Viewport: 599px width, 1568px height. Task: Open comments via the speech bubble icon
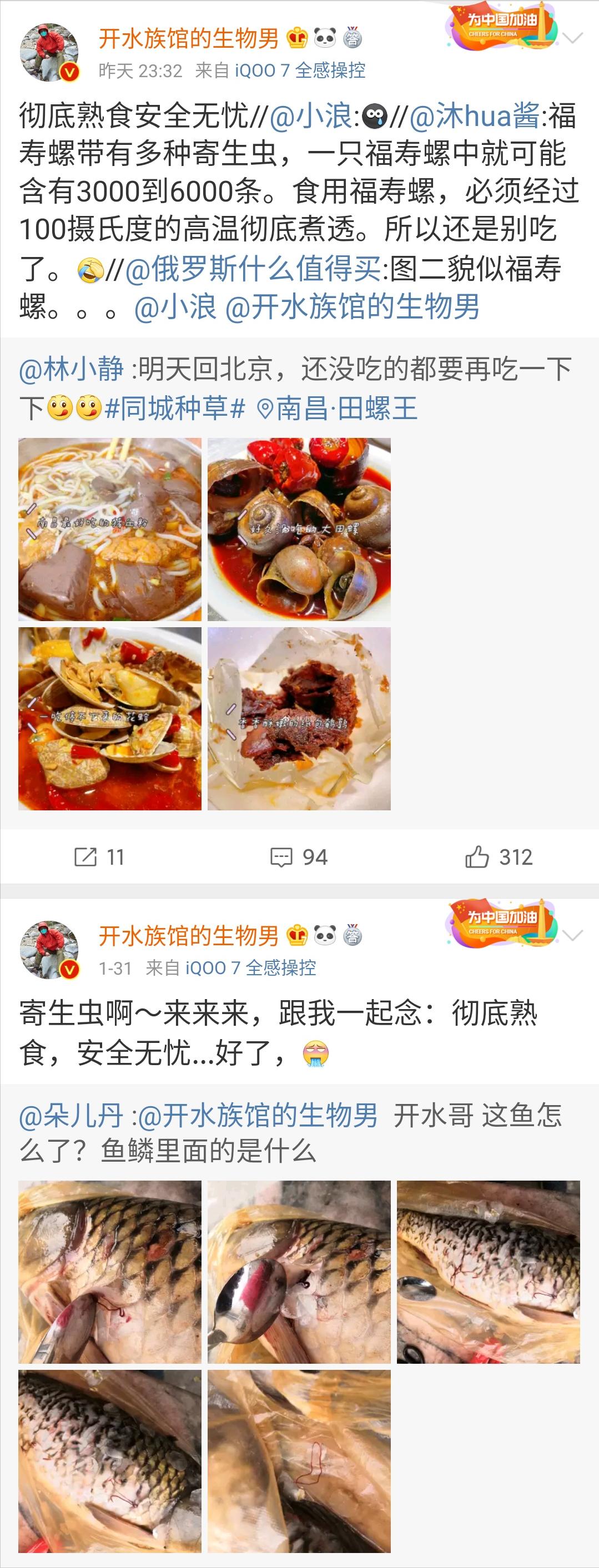(281, 856)
